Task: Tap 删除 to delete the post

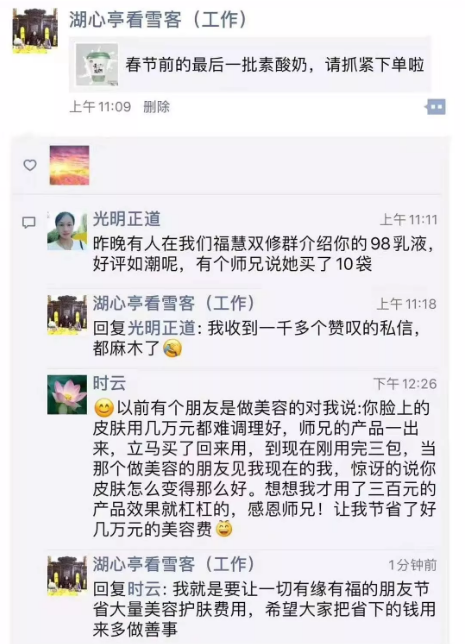Action: click(x=156, y=107)
